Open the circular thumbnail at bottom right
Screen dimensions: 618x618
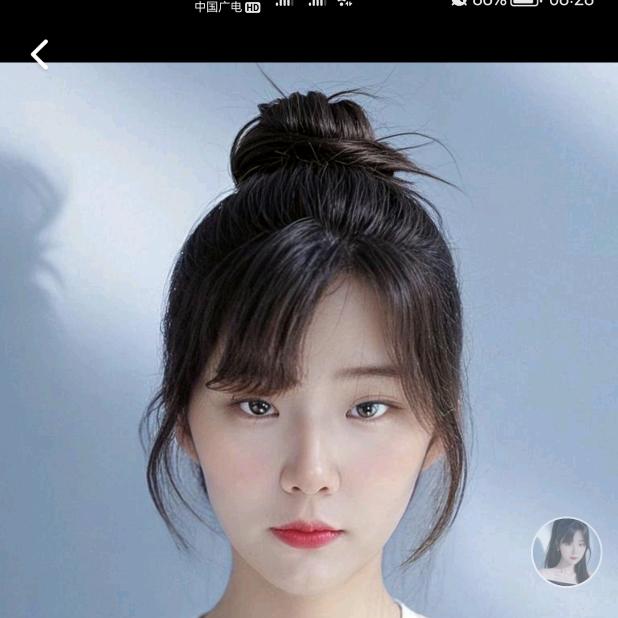566,551
